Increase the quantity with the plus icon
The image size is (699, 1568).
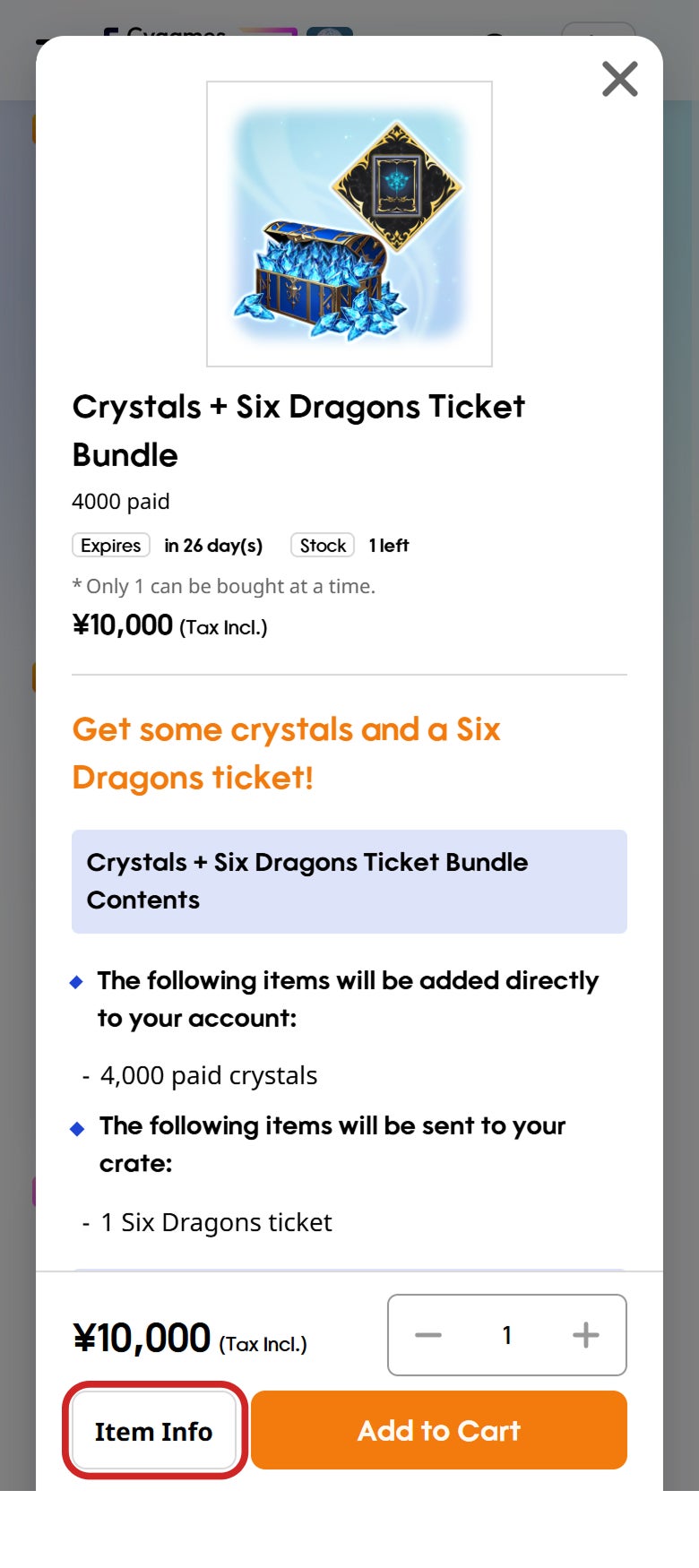tap(585, 1335)
